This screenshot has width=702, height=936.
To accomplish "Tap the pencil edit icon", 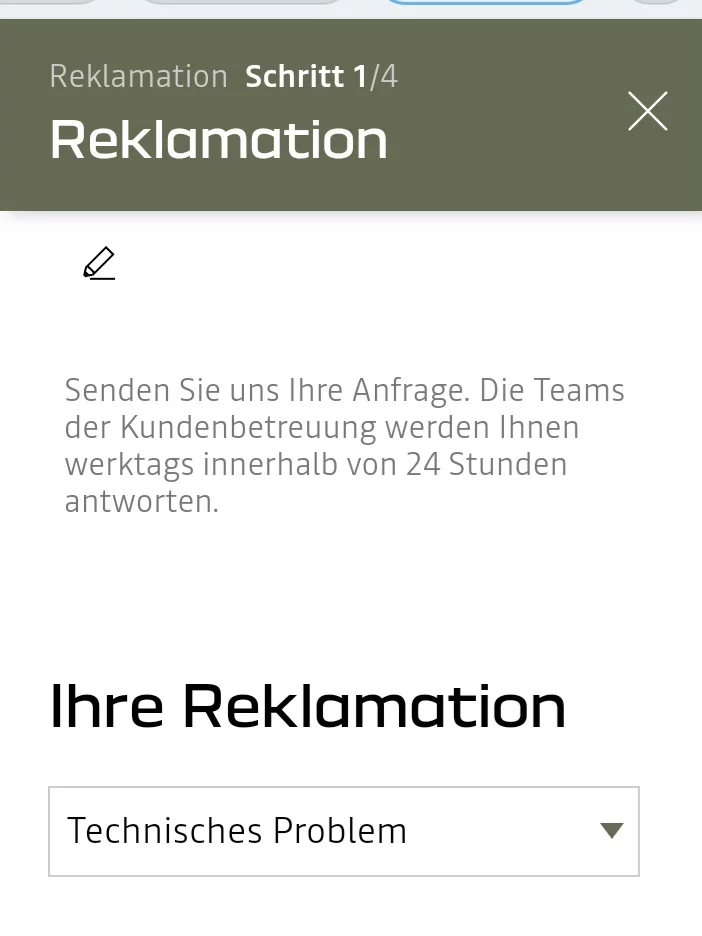I will pyautogui.click(x=99, y=263).
